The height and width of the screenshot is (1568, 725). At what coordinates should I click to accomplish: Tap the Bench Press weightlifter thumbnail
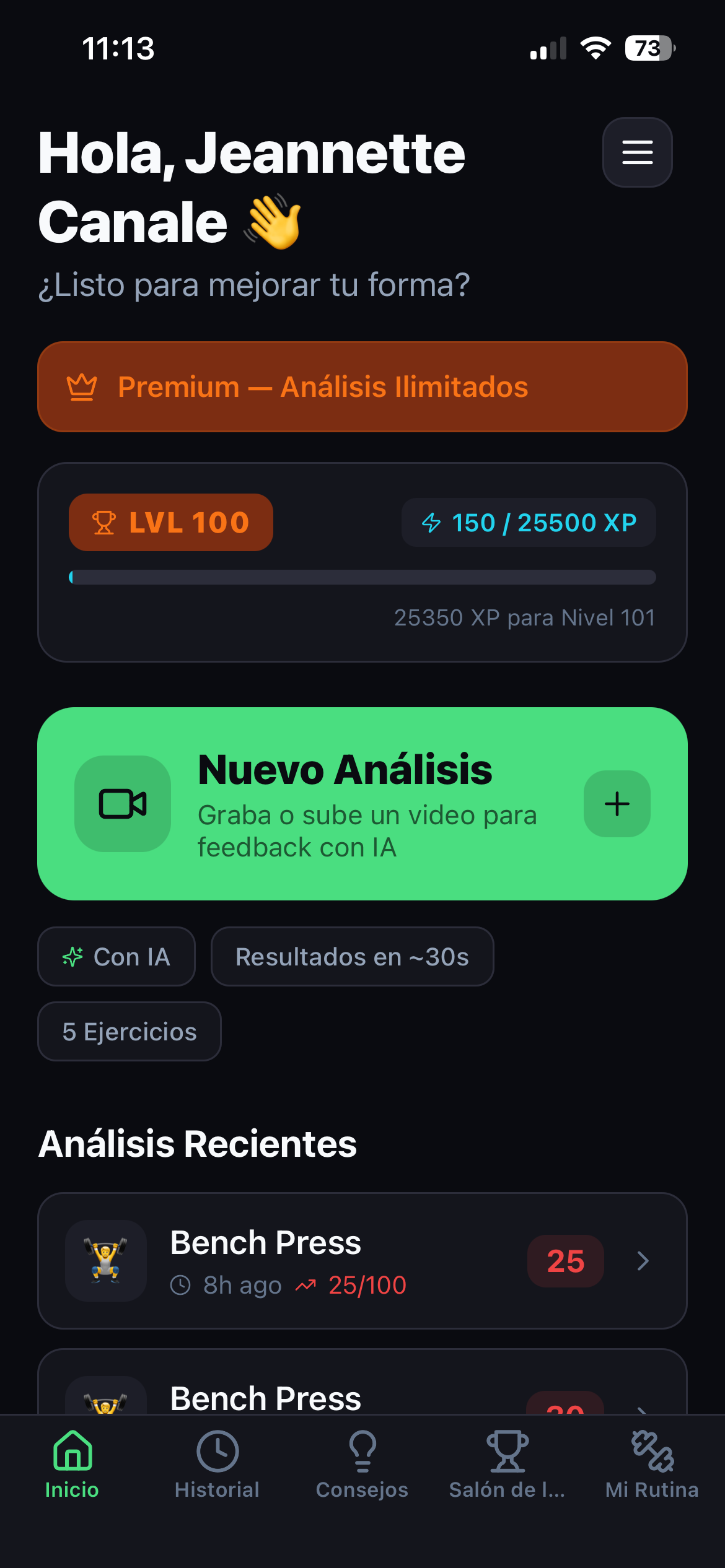[105, 1261]
